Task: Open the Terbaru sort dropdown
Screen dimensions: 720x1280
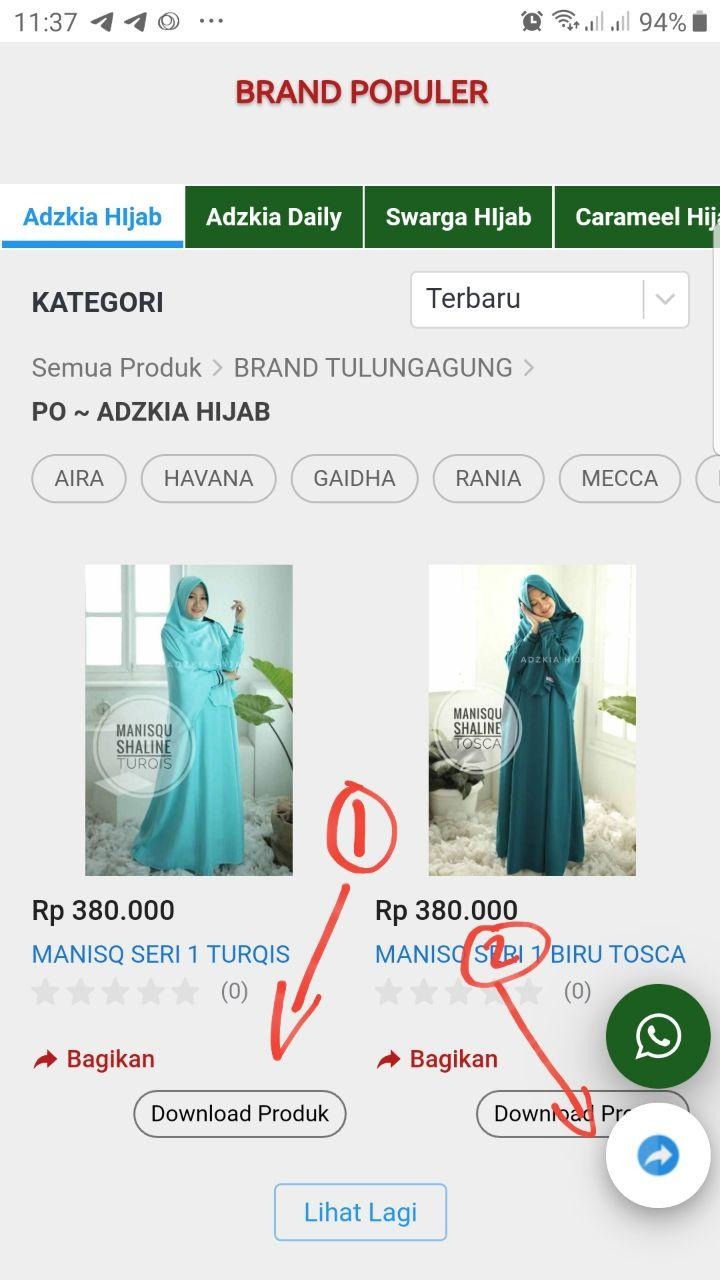Action: (550, 299)
